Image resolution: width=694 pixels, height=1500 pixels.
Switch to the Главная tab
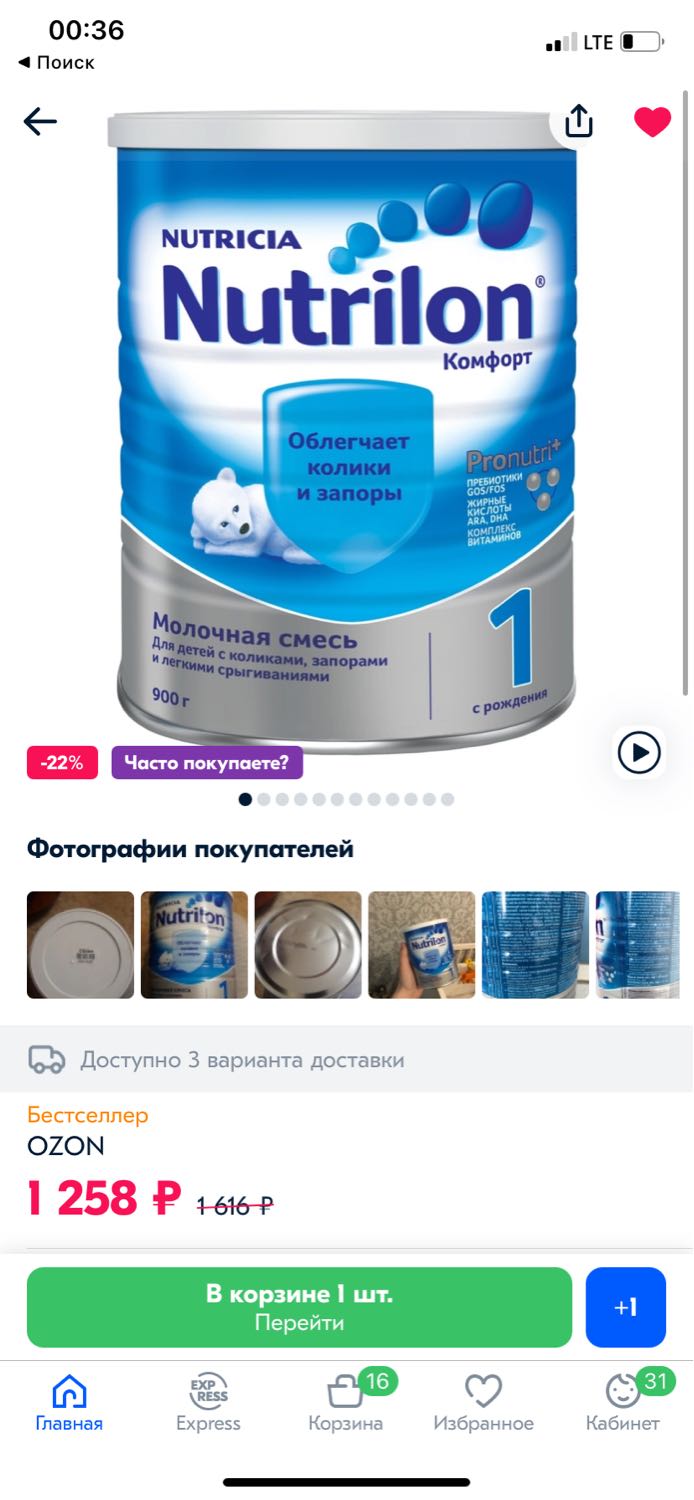coord(69,1403)
